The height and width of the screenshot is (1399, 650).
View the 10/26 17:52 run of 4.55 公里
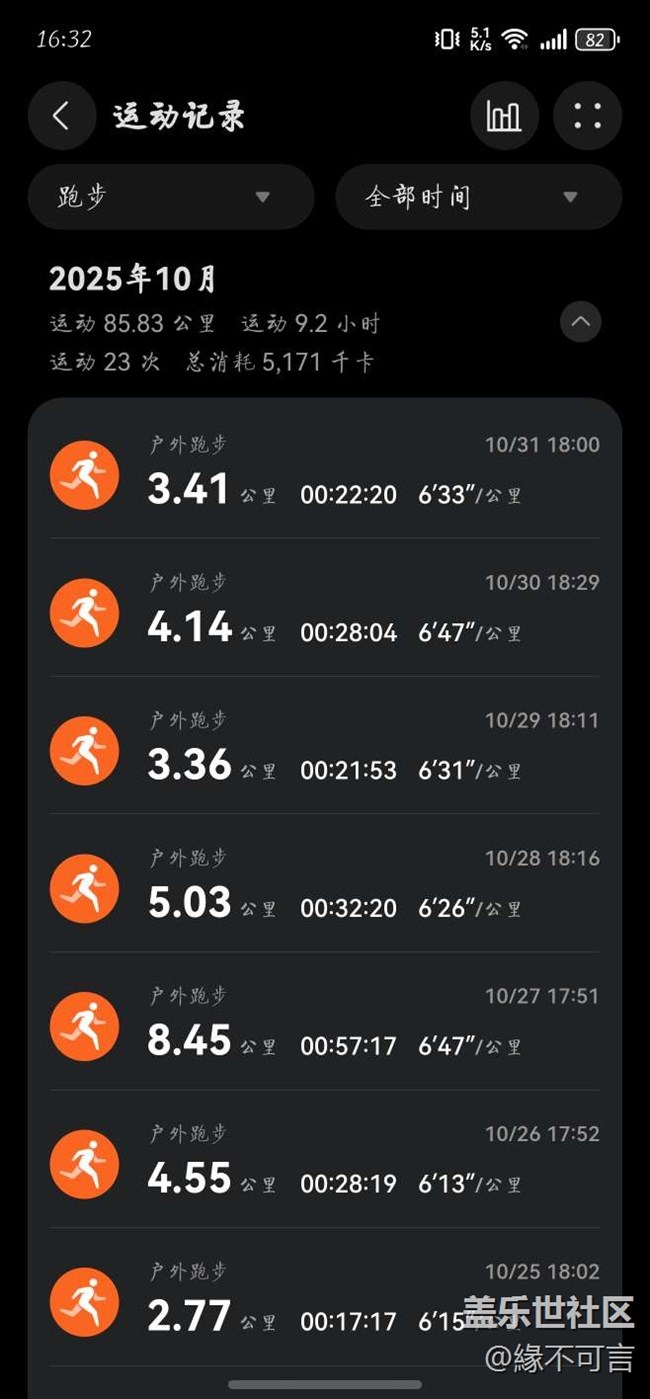point(325,1161)
